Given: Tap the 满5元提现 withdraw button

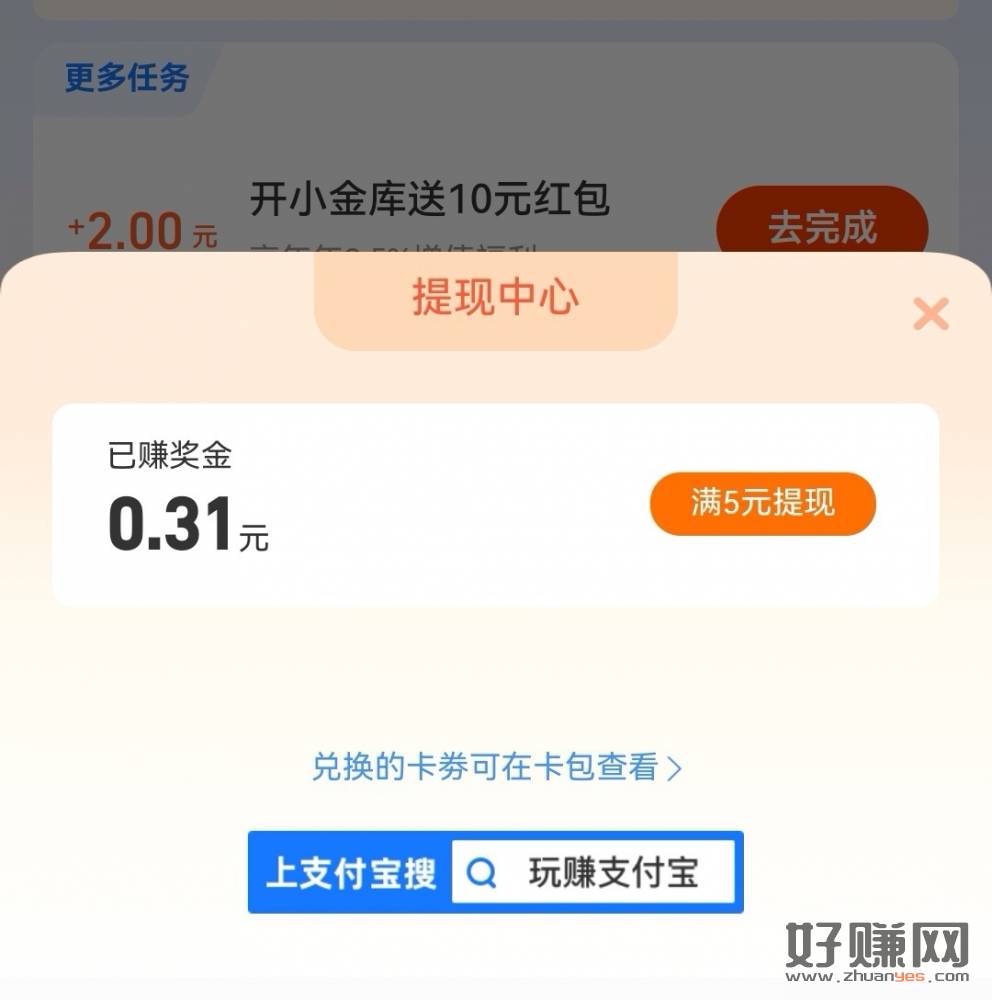Looking at the screenshot, I should (762, 503).
